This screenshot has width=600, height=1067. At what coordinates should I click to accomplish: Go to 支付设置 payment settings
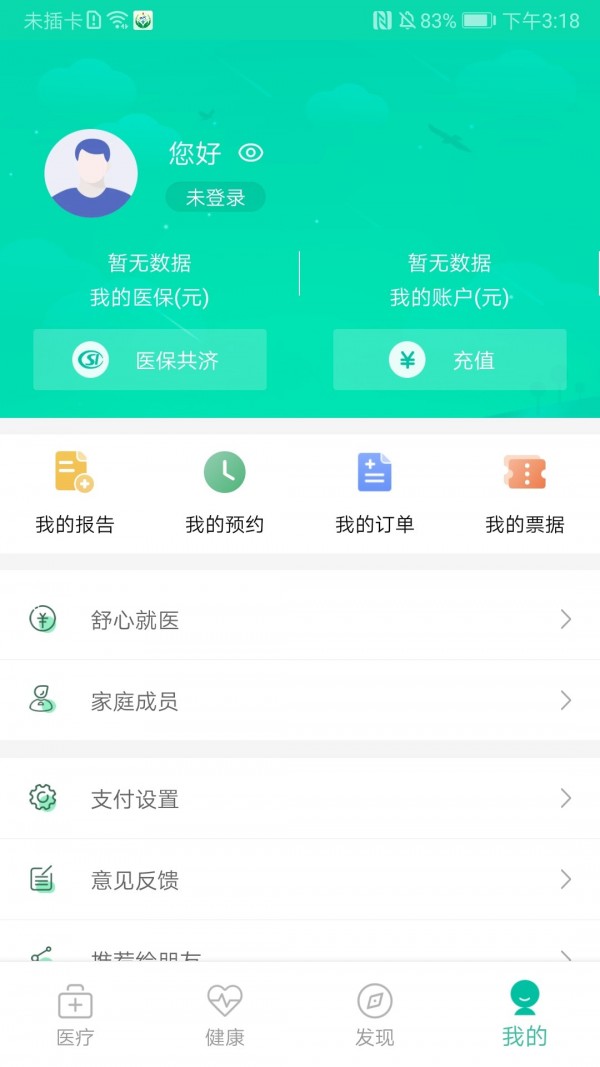(x=300, y=798)
